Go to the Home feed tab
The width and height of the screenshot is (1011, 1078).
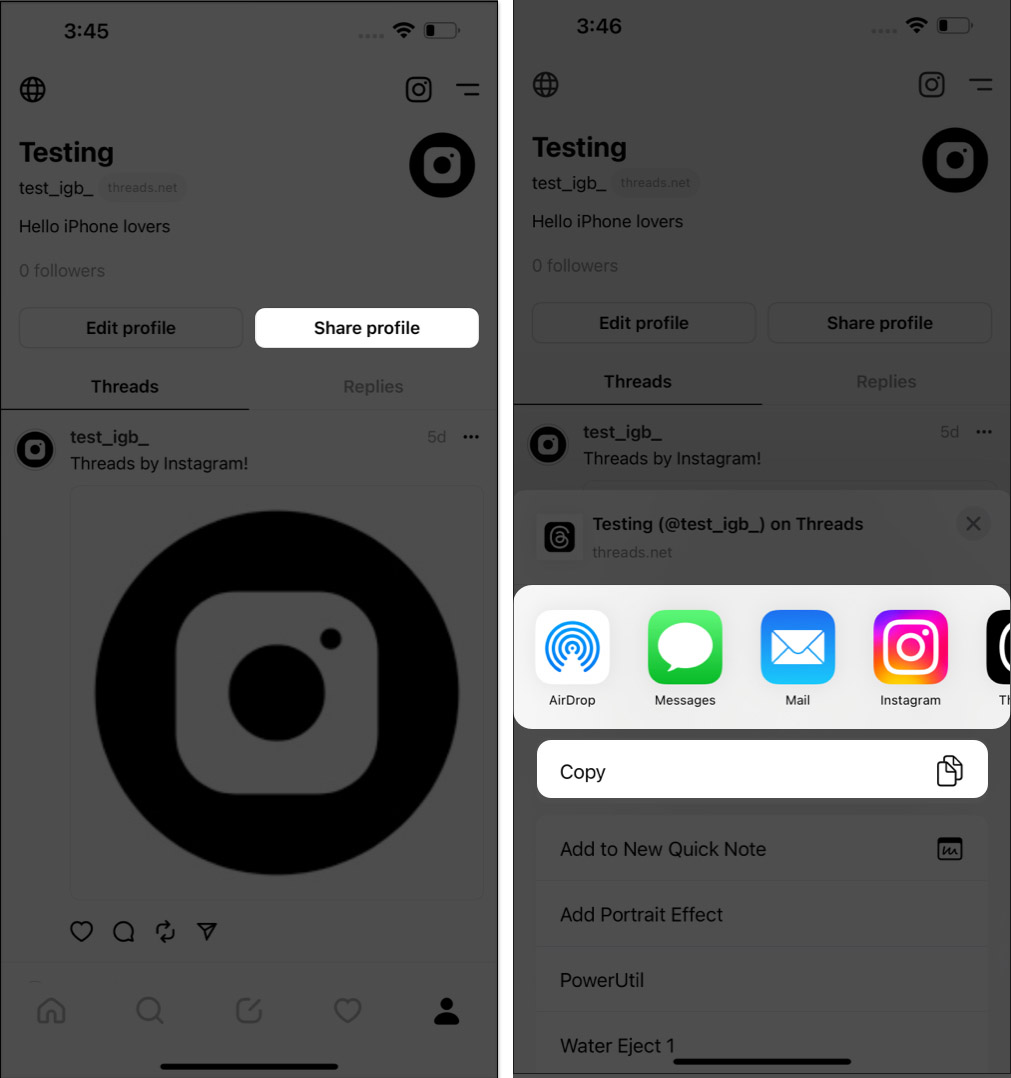coord(51,1011)
